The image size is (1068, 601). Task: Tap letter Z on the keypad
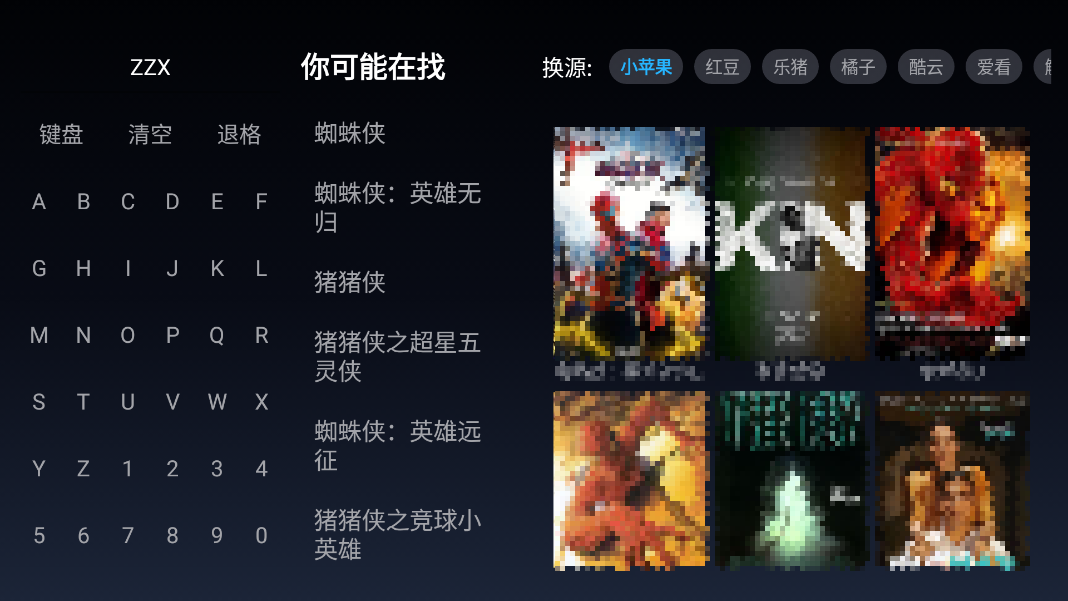tap(83, 469)
